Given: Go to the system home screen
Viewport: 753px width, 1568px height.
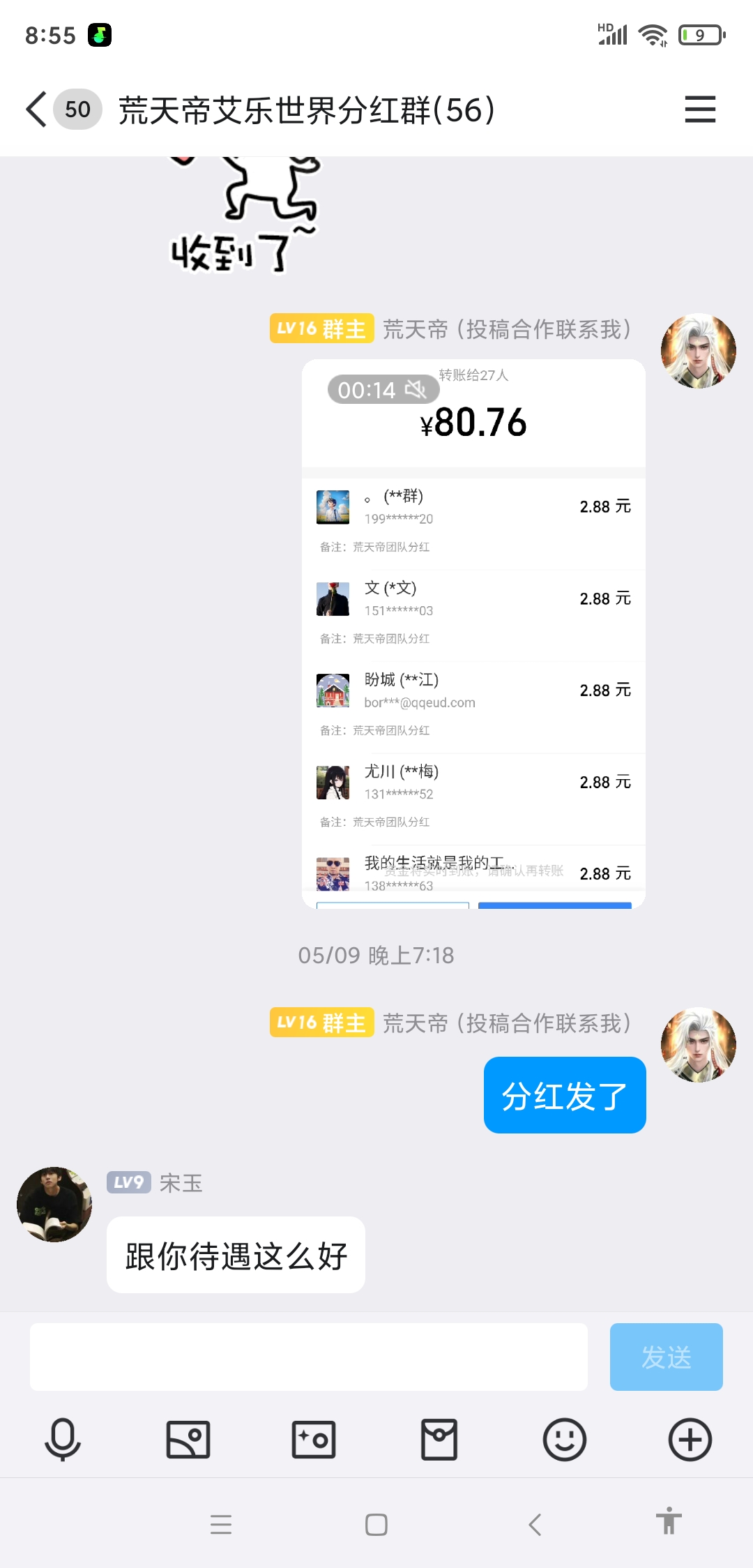Looking at the screenshot, I should coord(376,1525).
